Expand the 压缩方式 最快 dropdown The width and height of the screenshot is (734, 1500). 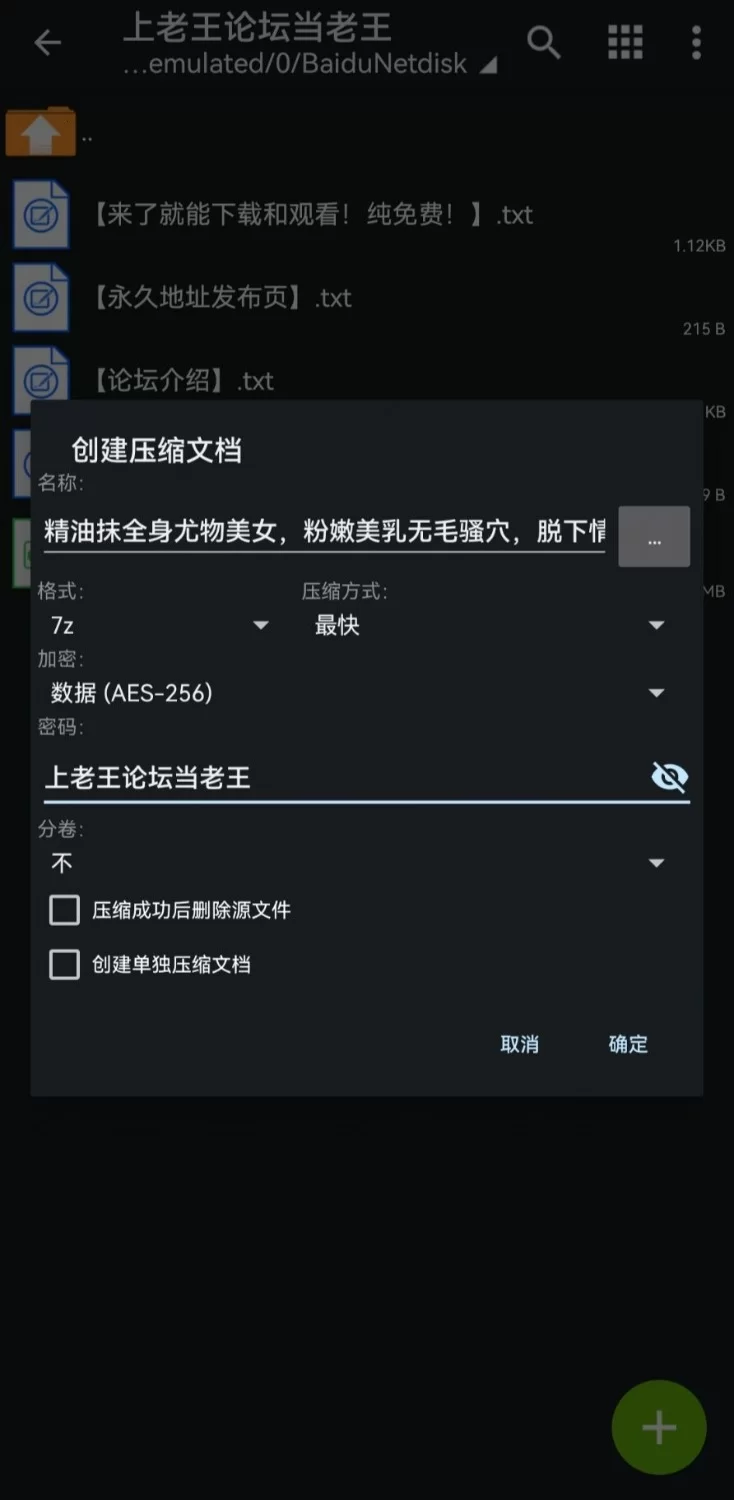[488, 625]
